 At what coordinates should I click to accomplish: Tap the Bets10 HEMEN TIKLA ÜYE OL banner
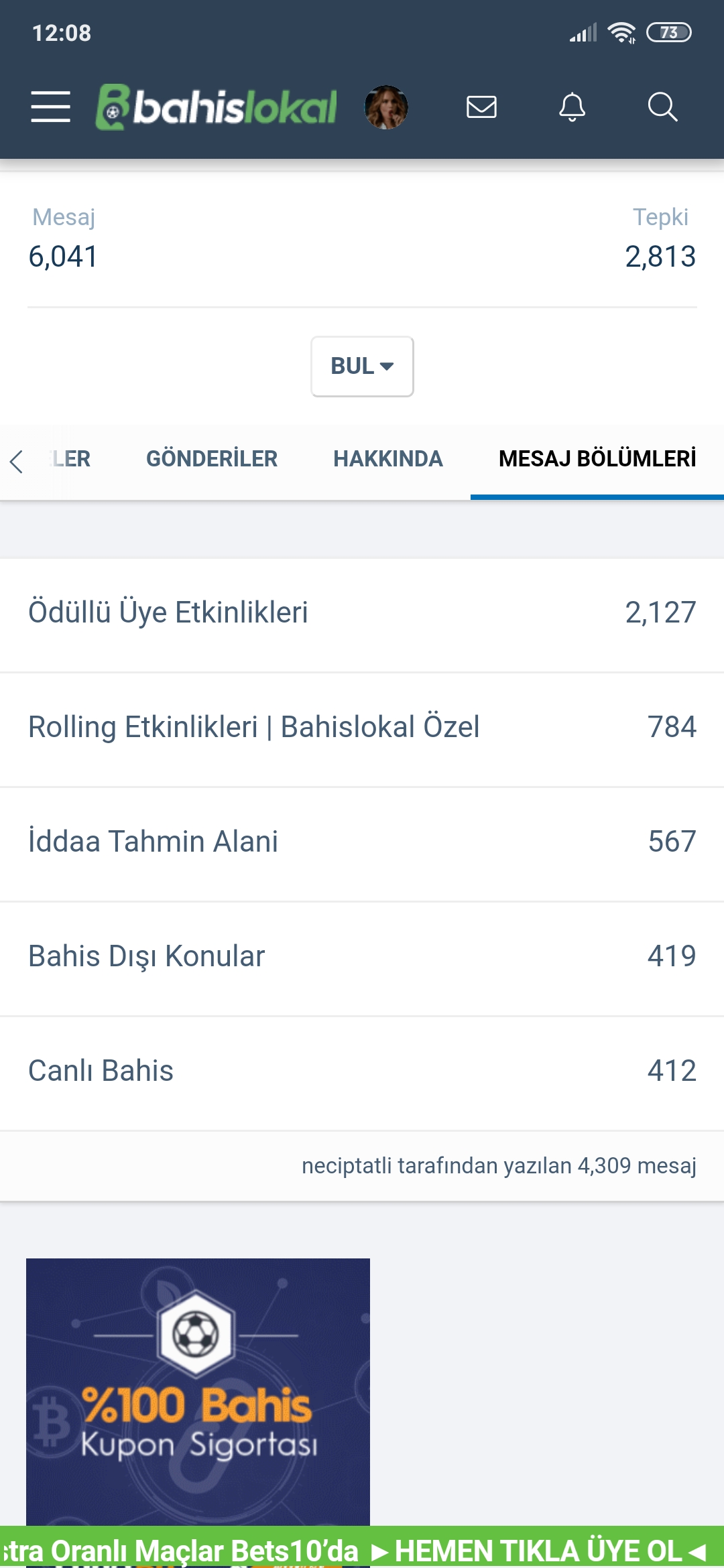tap(362, 1550)
